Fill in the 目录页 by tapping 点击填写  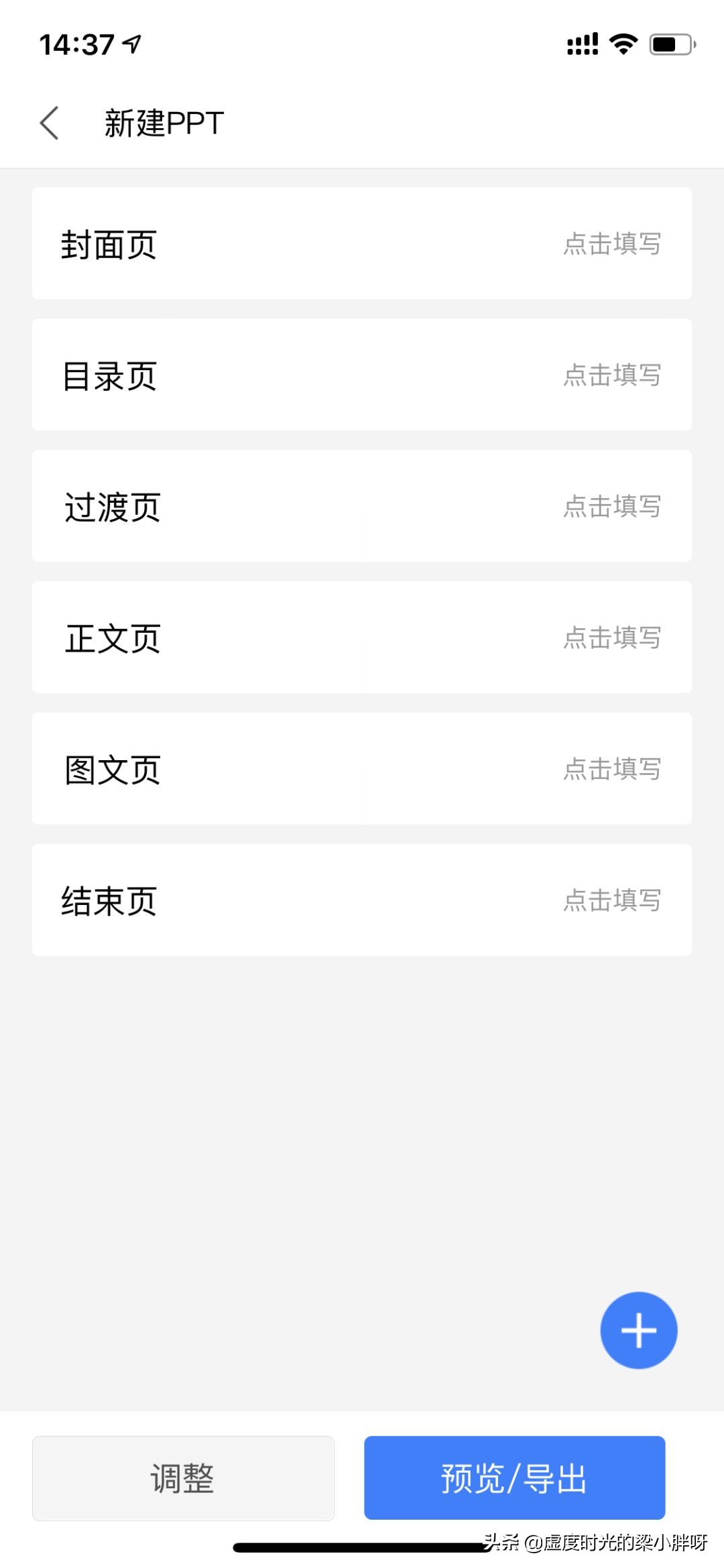pyautogui.click(x=611, y=375)
